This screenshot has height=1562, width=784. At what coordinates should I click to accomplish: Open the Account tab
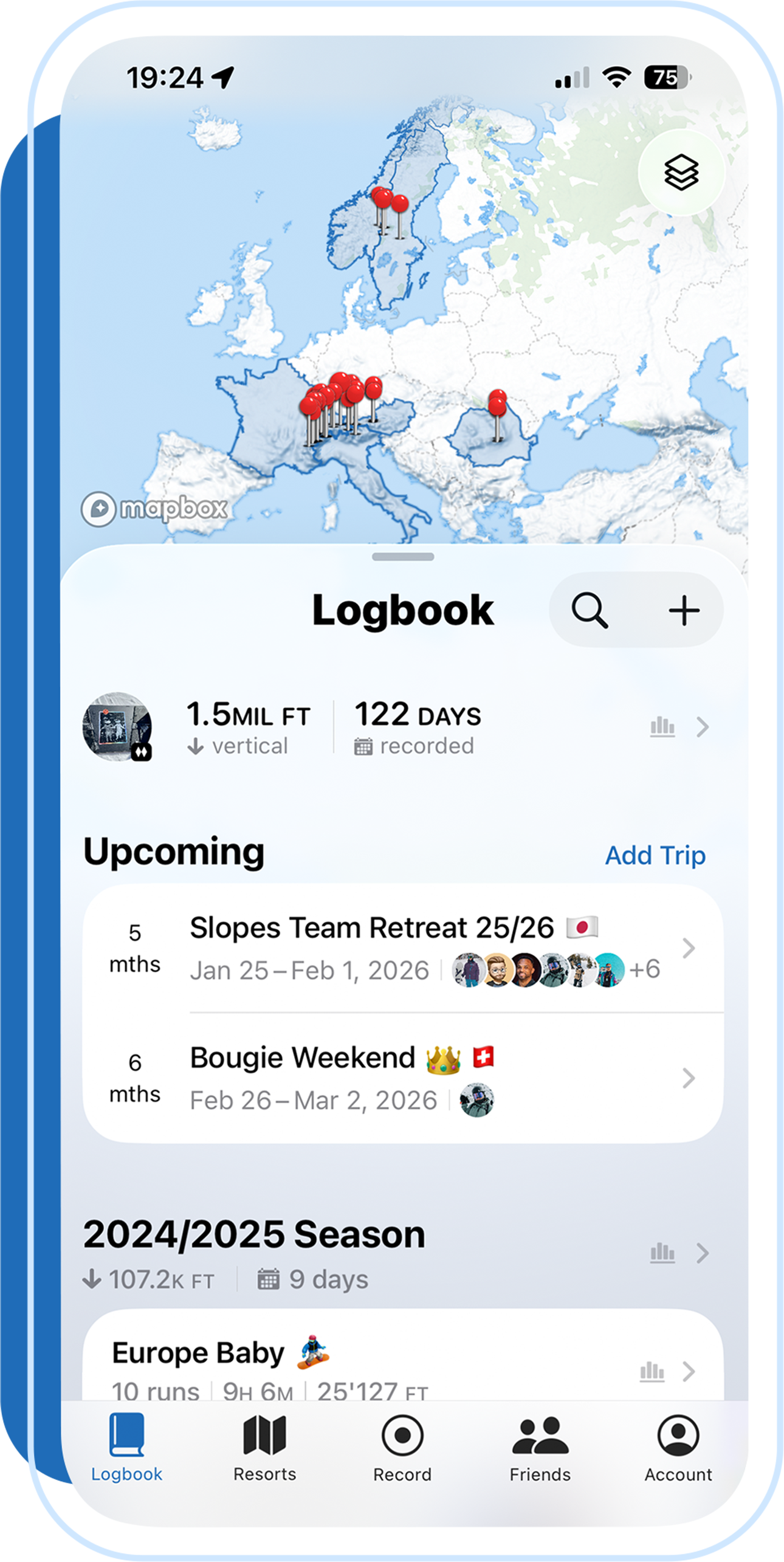click(x=678, y=1448)
